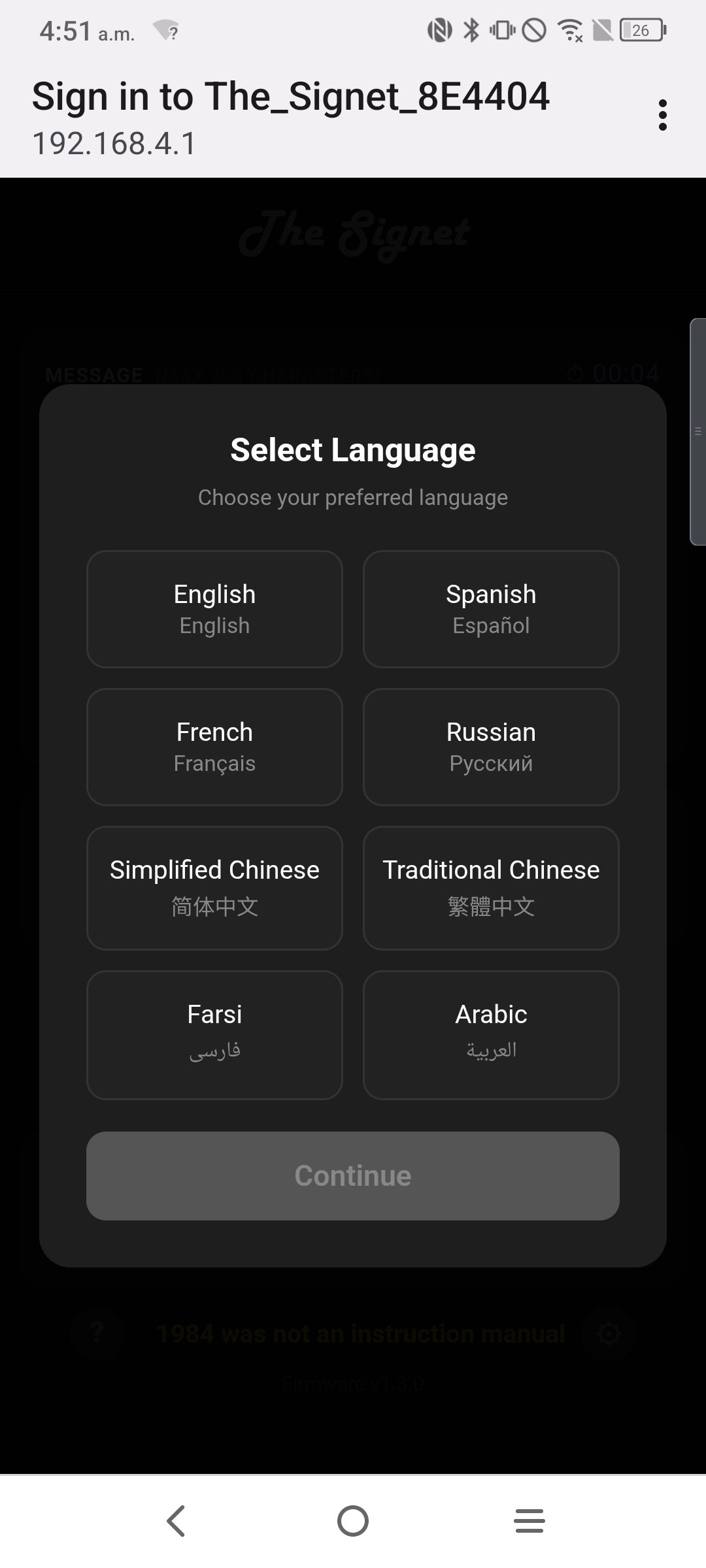Go to the home screen
Image resolution: width=706 pixels, height=1568 pixels.
[353, 1521]
